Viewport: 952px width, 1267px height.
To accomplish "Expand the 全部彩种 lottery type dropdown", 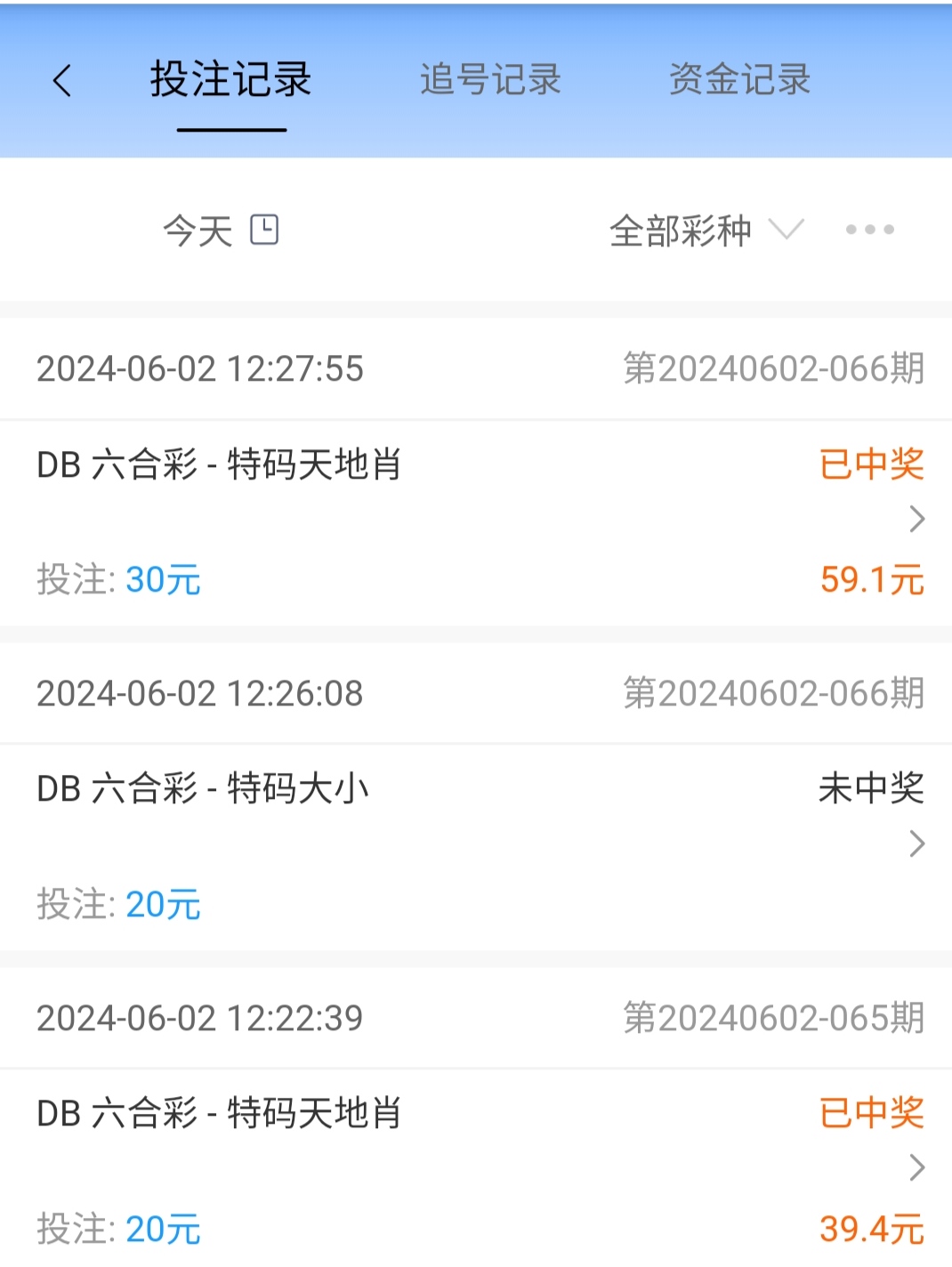I will click(706, 230).
